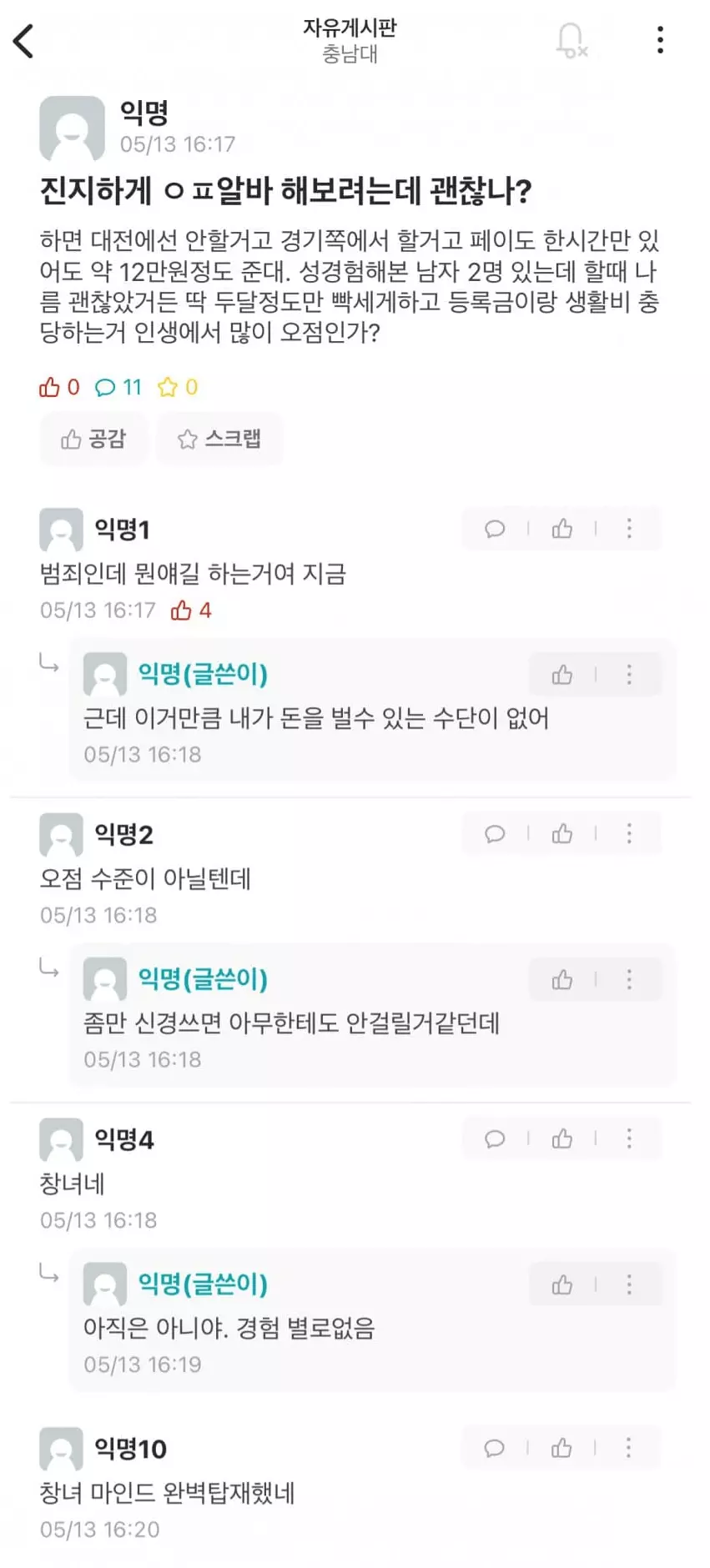Reply to 익명10's comment
710x1568 pixels.
tap(495, 1449)
